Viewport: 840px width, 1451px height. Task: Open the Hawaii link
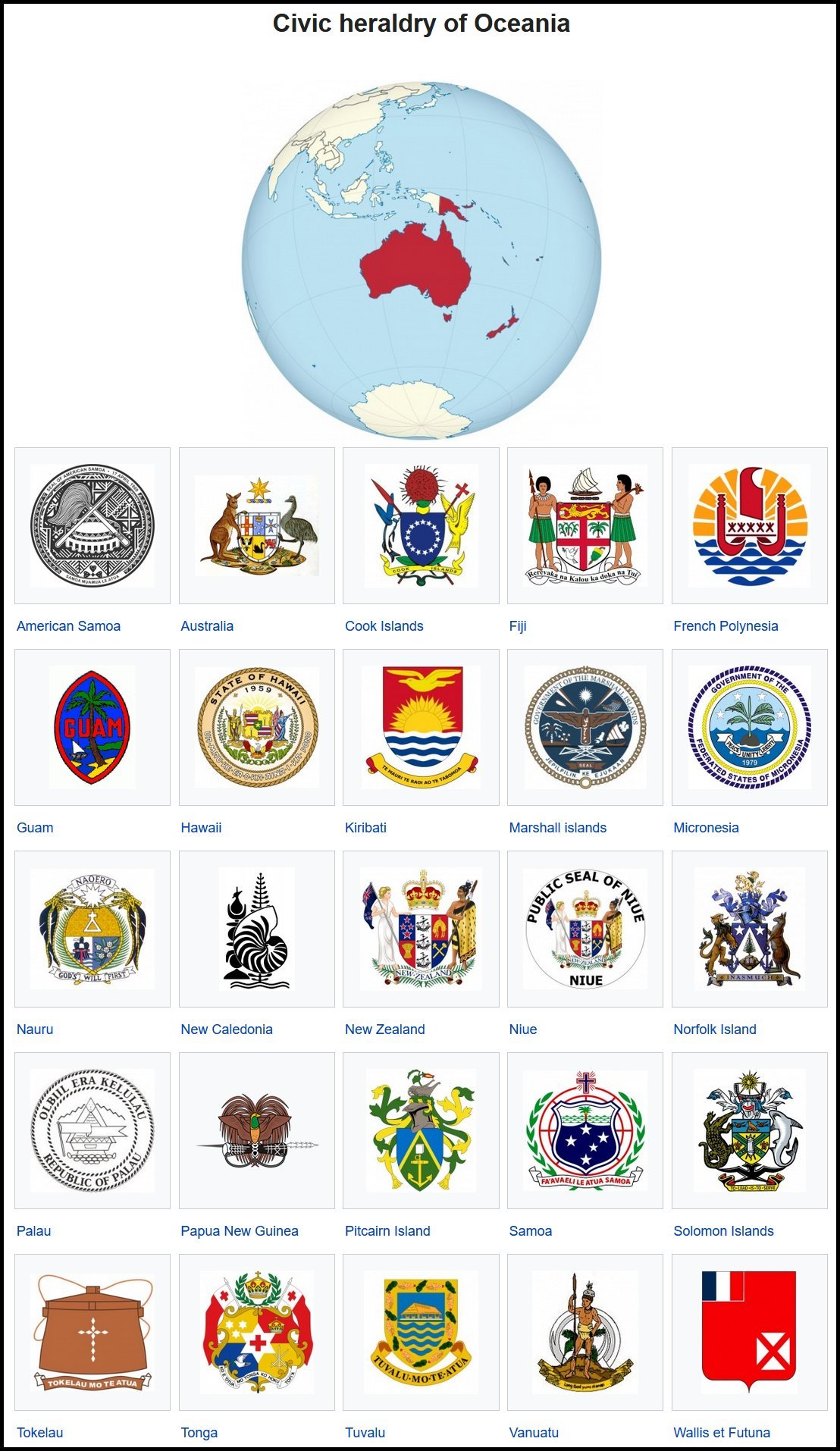coord(201,828)
